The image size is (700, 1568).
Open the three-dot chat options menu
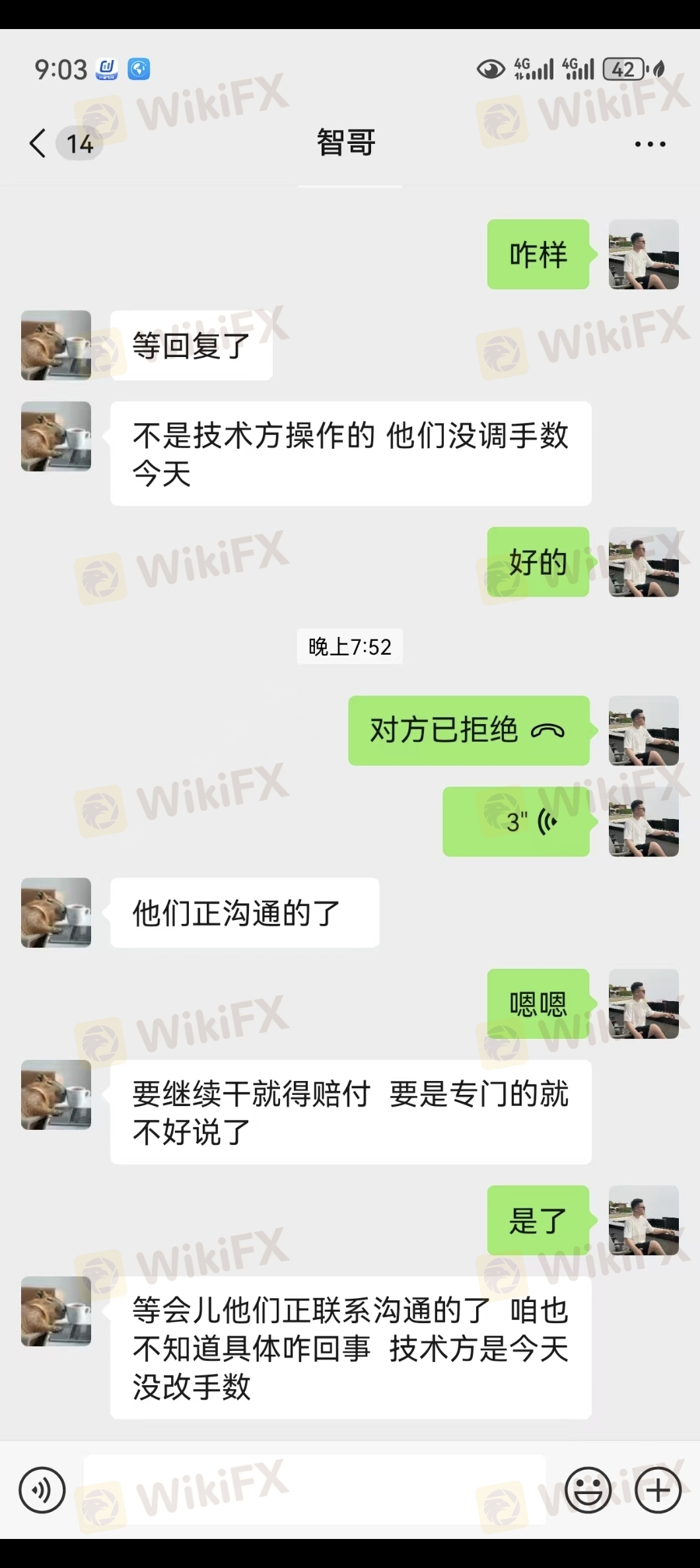click(x=650, y=144)
